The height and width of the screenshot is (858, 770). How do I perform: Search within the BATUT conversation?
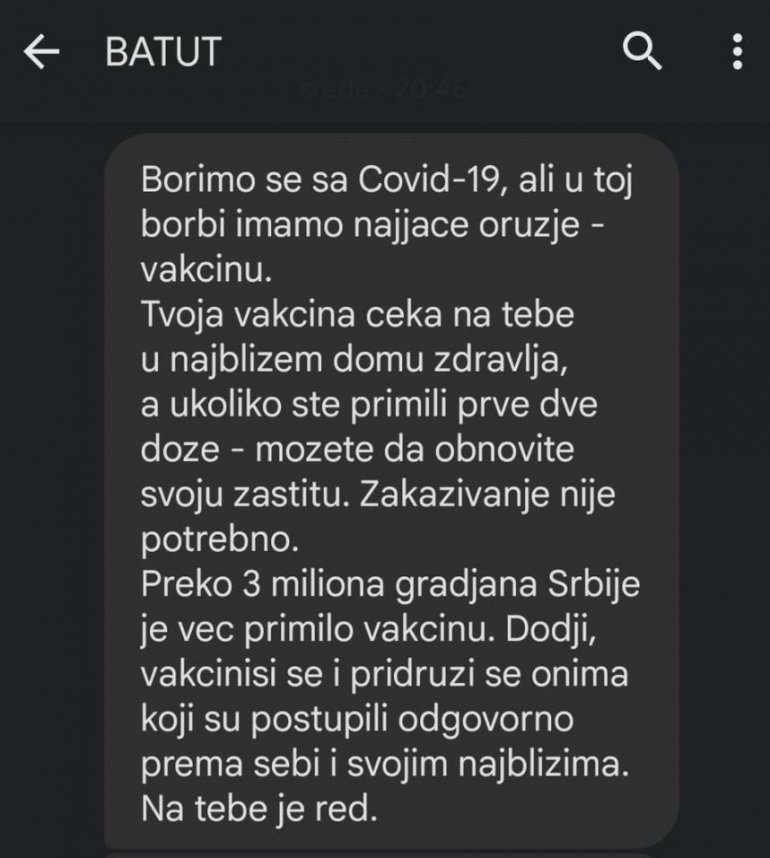(641, 51)
